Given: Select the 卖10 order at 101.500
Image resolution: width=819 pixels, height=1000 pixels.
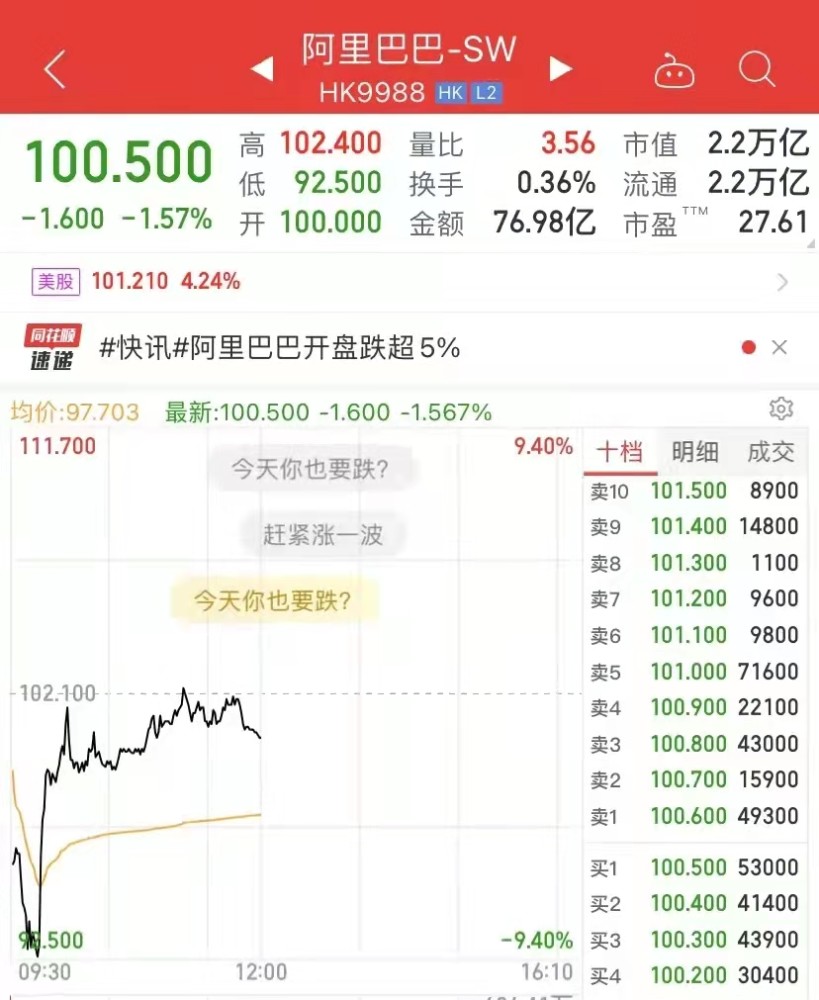Looking at the screenshot, I should [694, 490].
